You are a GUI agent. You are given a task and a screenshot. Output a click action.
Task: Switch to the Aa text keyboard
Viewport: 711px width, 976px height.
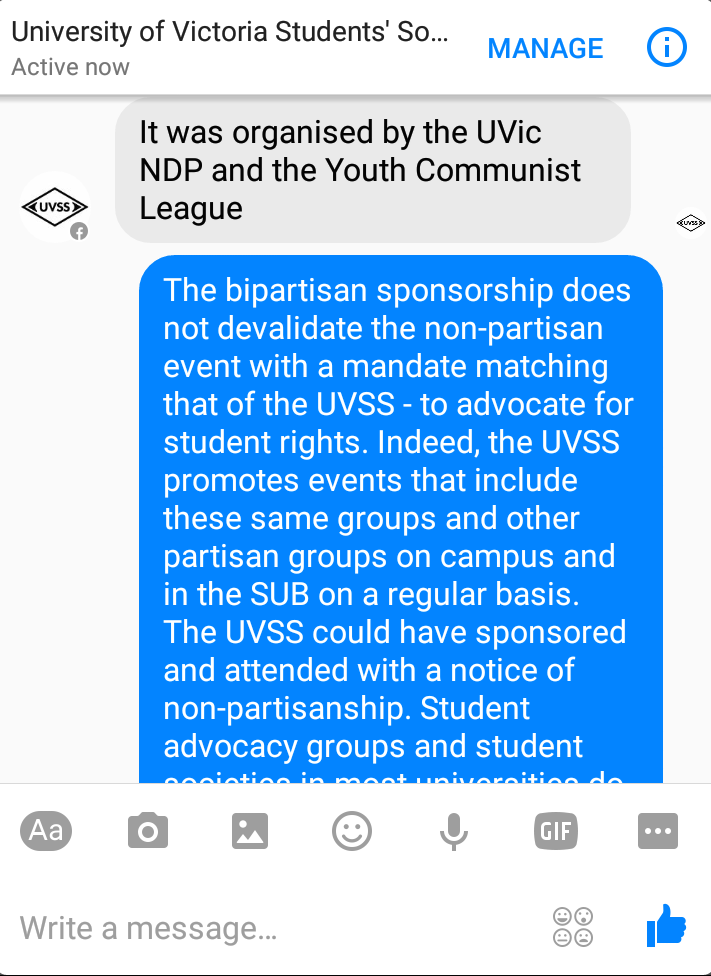(46, 831)
